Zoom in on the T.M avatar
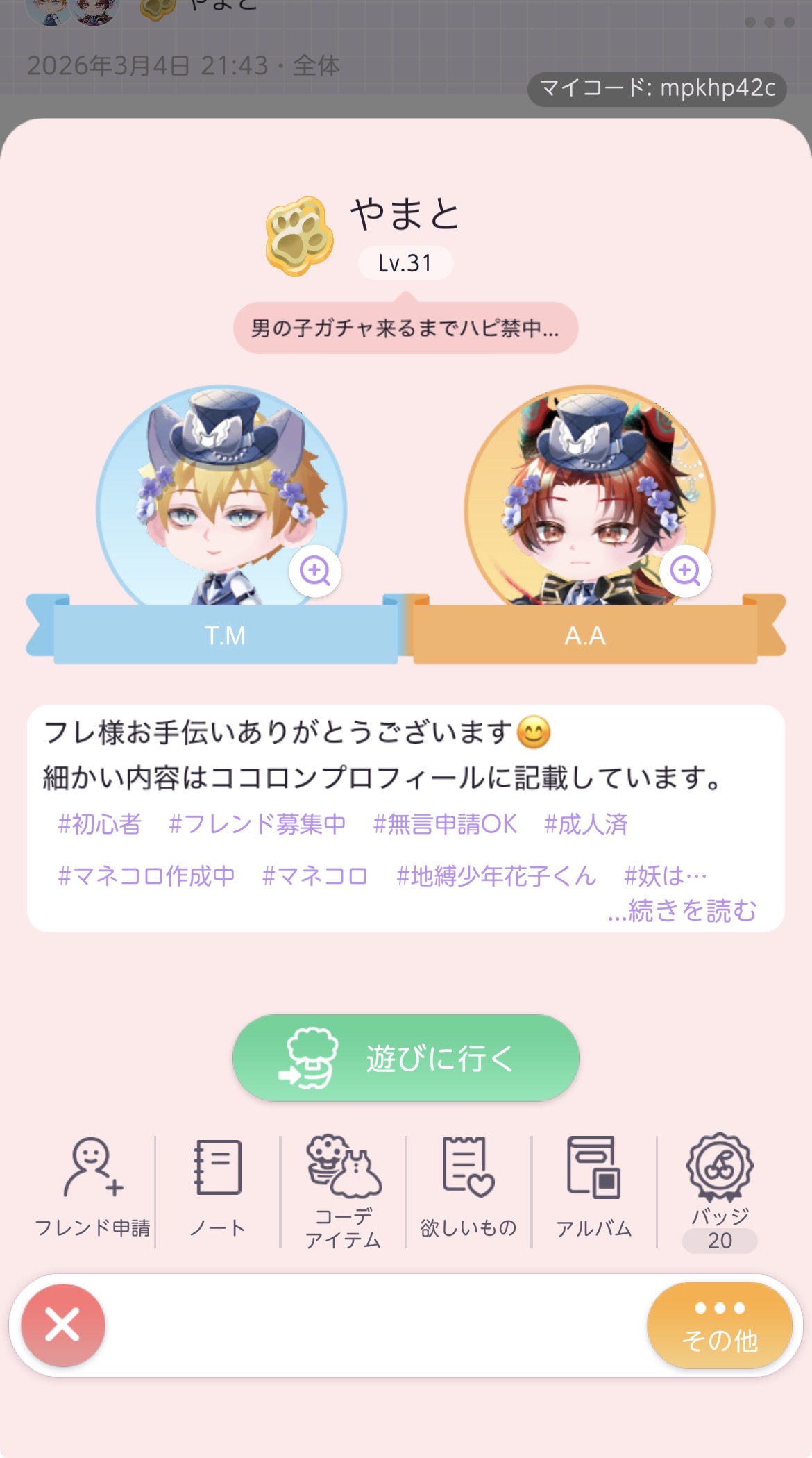 [x=315, y=571]
